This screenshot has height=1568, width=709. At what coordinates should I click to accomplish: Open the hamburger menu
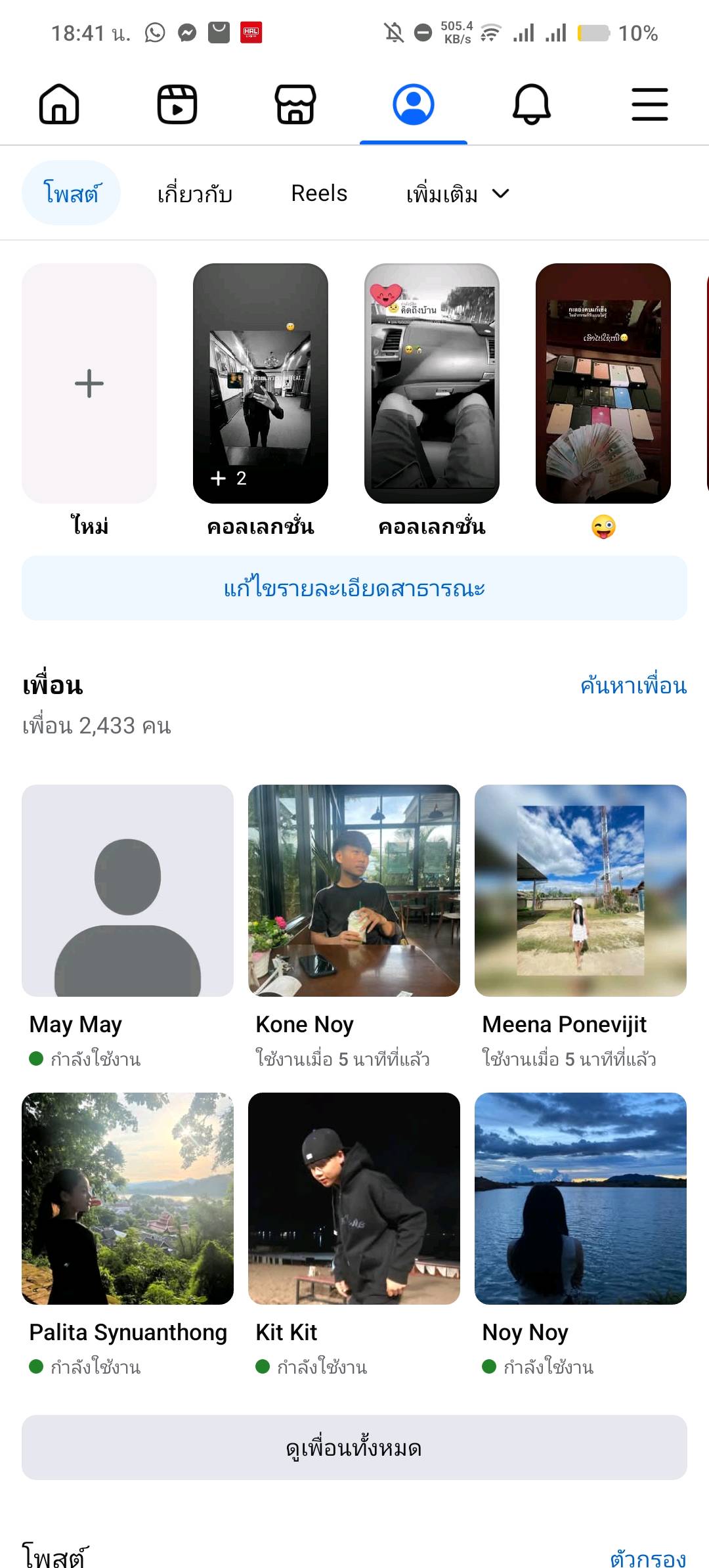(x=649, y=104)
